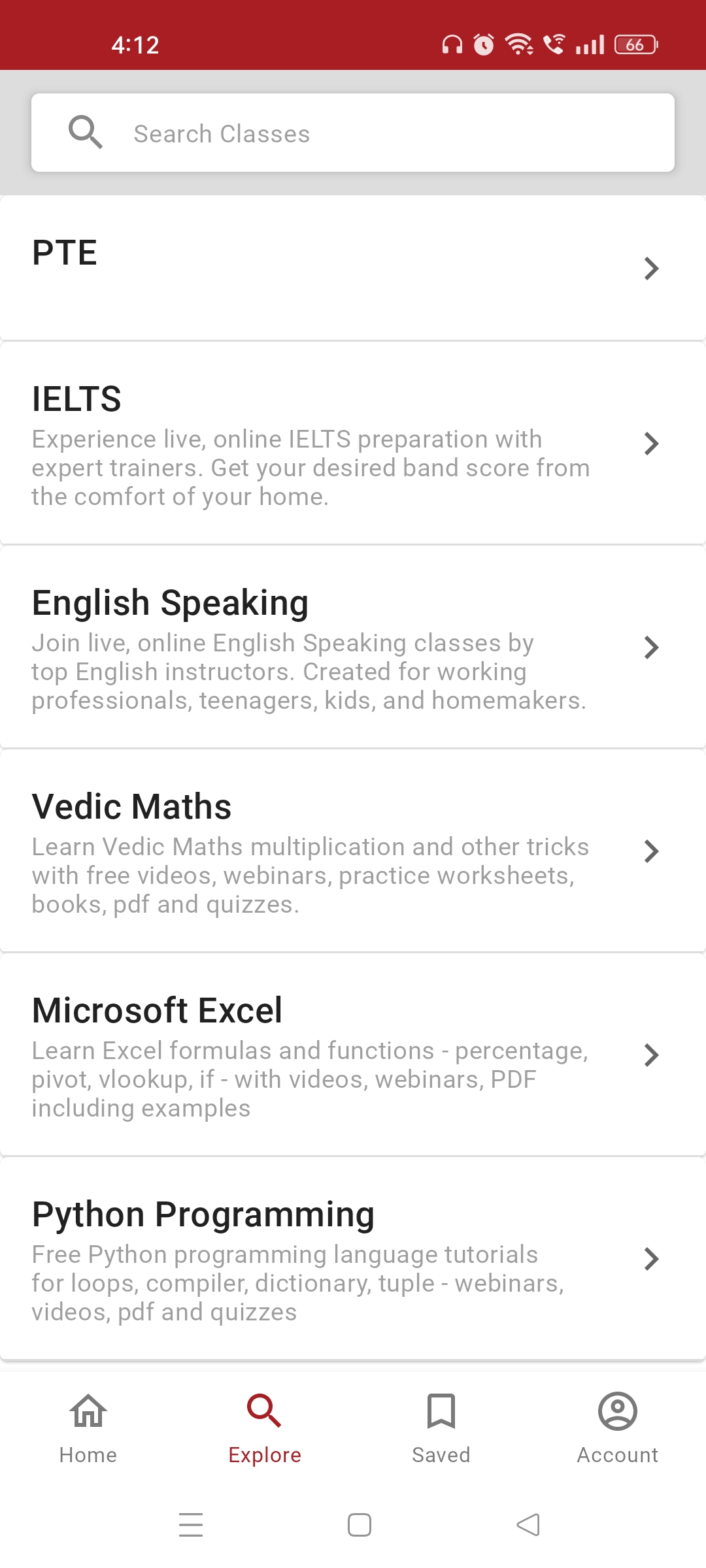Tap the system back button
This screenshot has width=706, height=1568.
(x=528, y=1525)
